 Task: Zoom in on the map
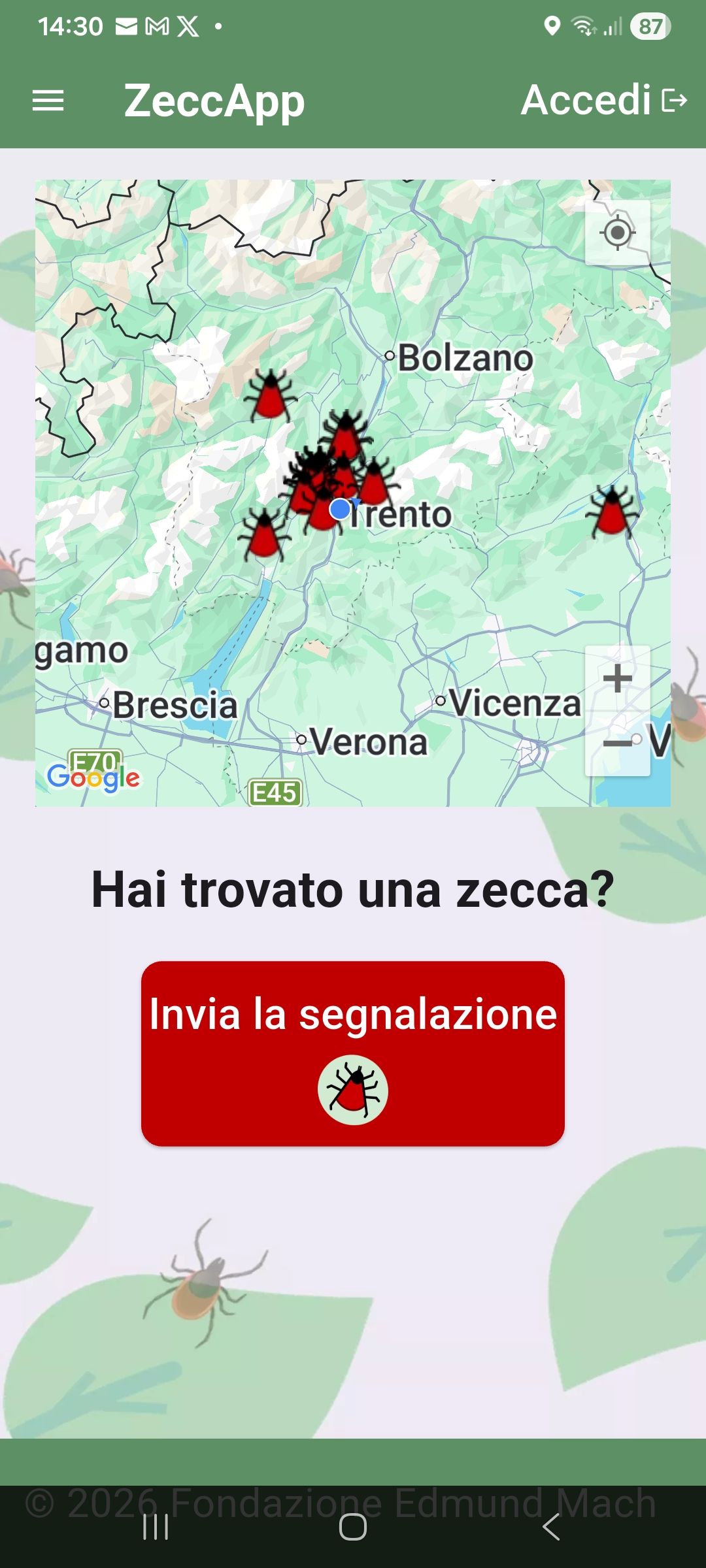point(618,678)
